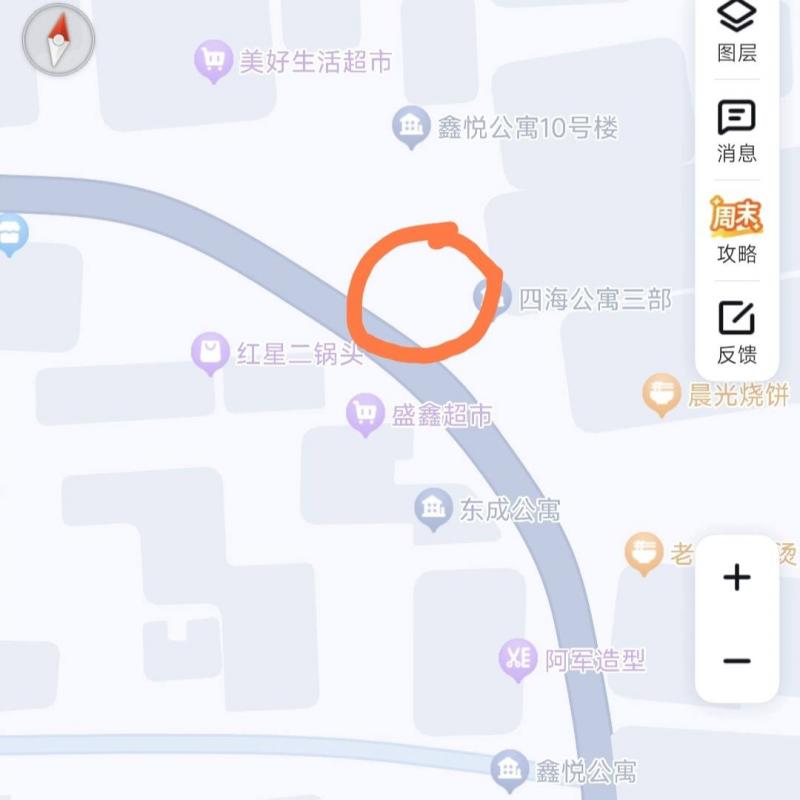Screen dimensions: 800x800
Task: Open 消息 messages
Action: [x=737, y=130]
